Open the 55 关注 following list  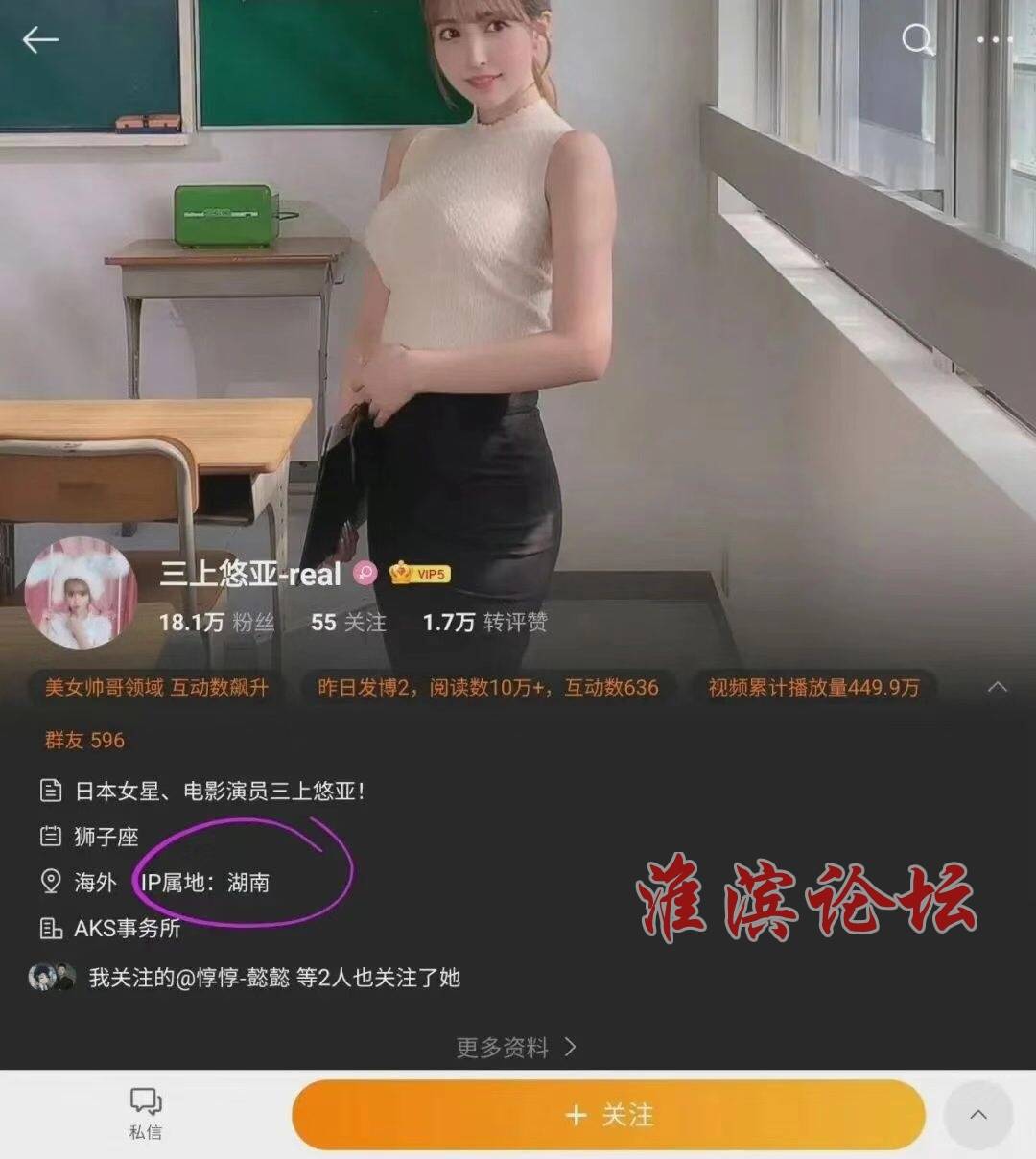348,623
